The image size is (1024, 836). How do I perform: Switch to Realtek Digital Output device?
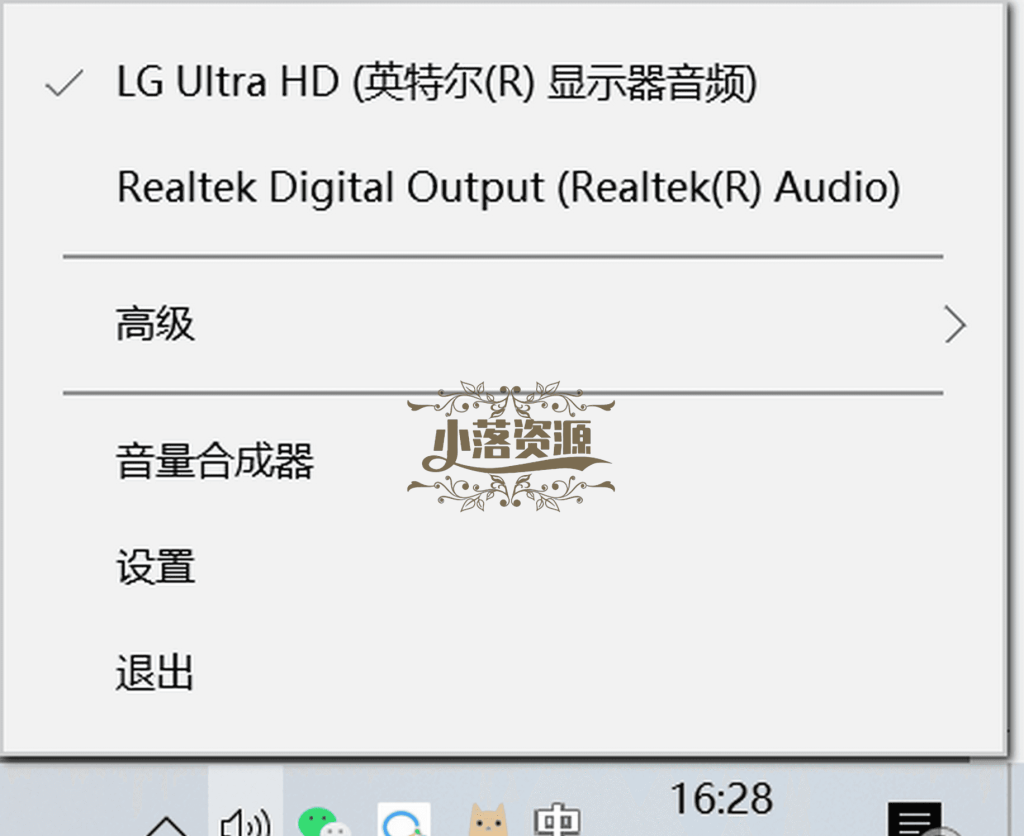[508, 188]
